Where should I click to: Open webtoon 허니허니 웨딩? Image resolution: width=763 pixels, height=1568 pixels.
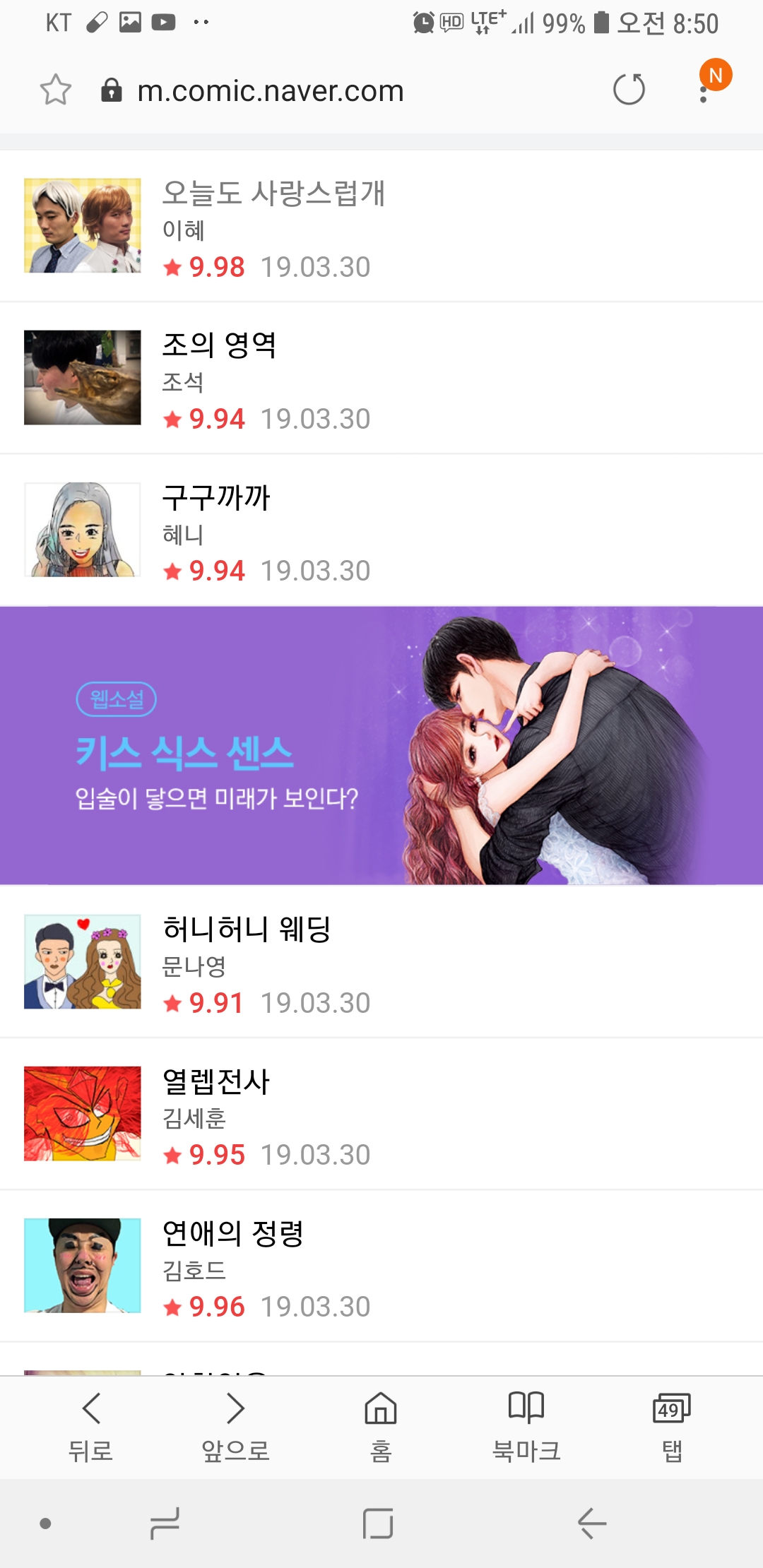[x=246, y=929]
